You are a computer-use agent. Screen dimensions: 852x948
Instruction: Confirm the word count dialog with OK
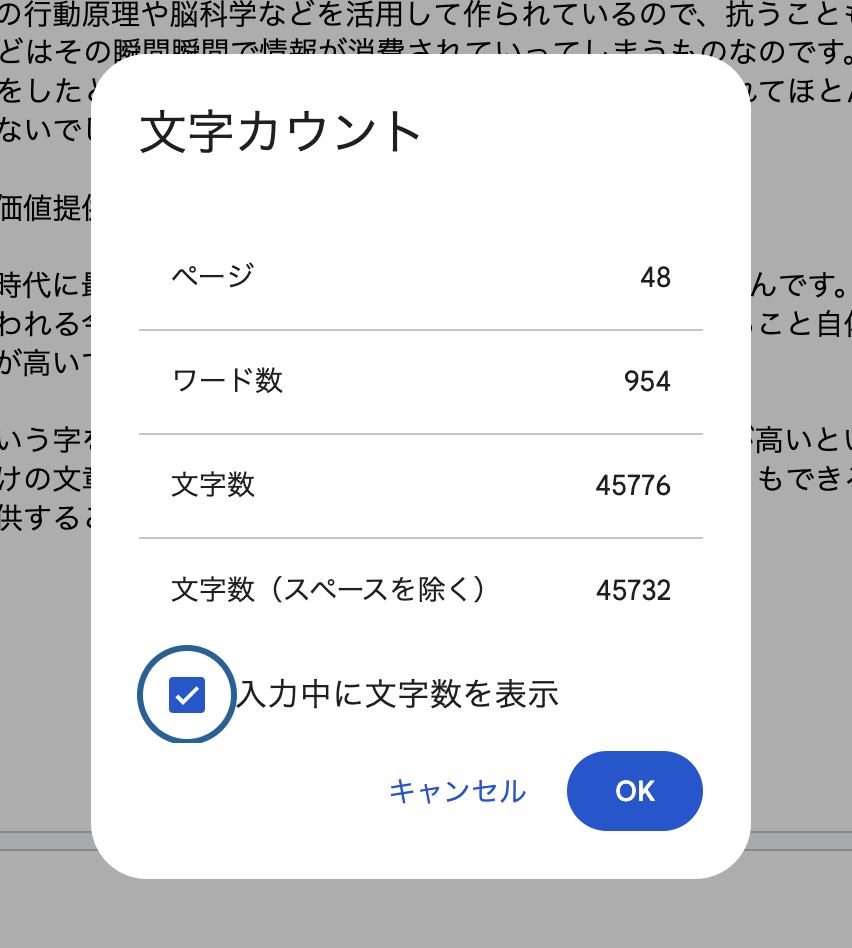(x=635, y=791)
